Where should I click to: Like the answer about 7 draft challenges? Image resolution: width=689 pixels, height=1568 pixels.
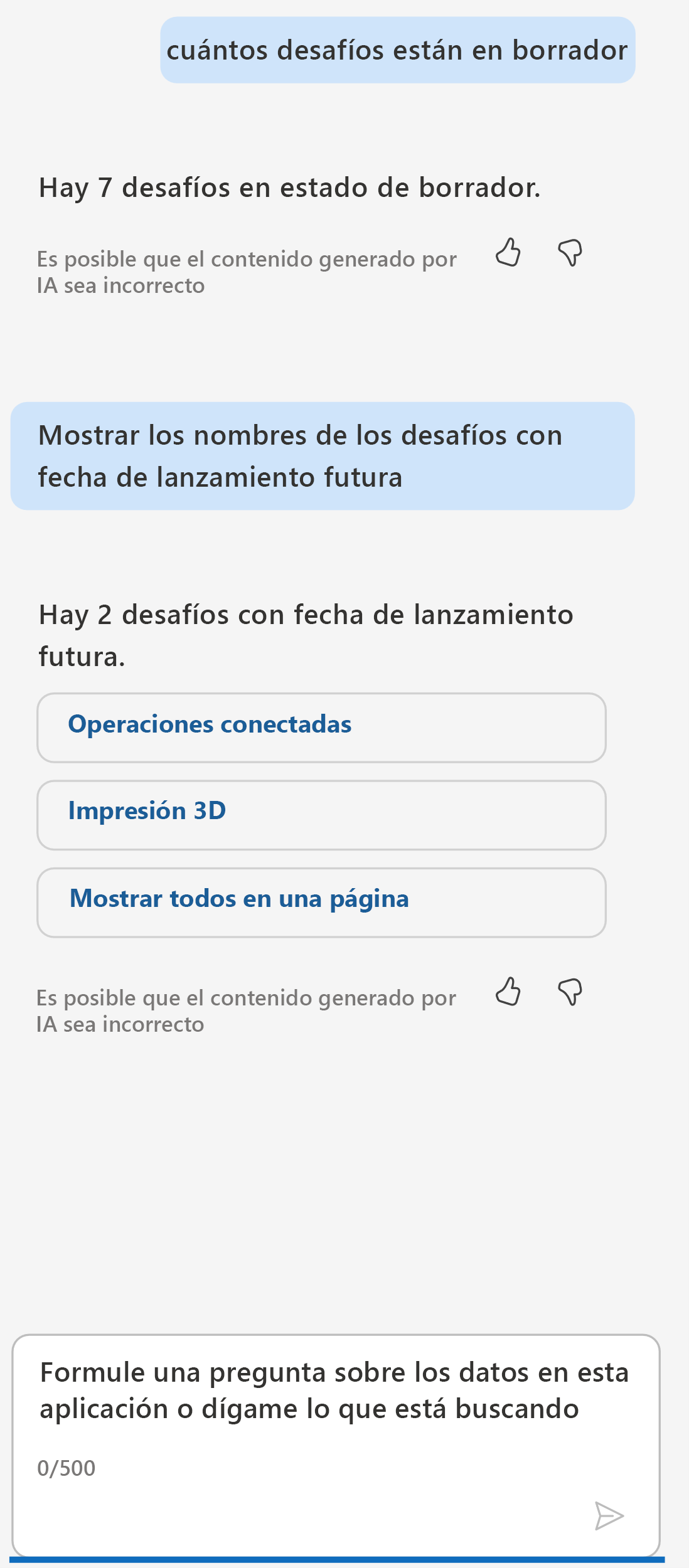click(x=508, y=253)
